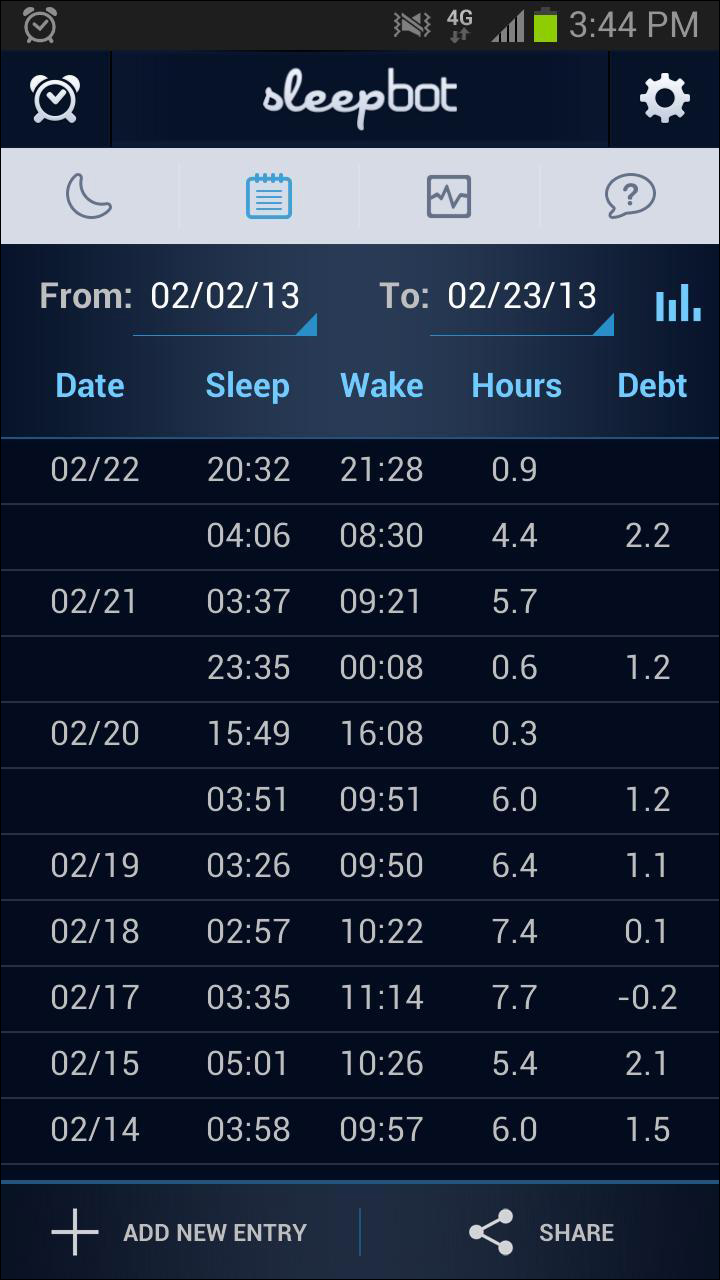Open the 02/20 entry at 15:49
This screenshot has width=720, height=1280.
click(360, 735)
